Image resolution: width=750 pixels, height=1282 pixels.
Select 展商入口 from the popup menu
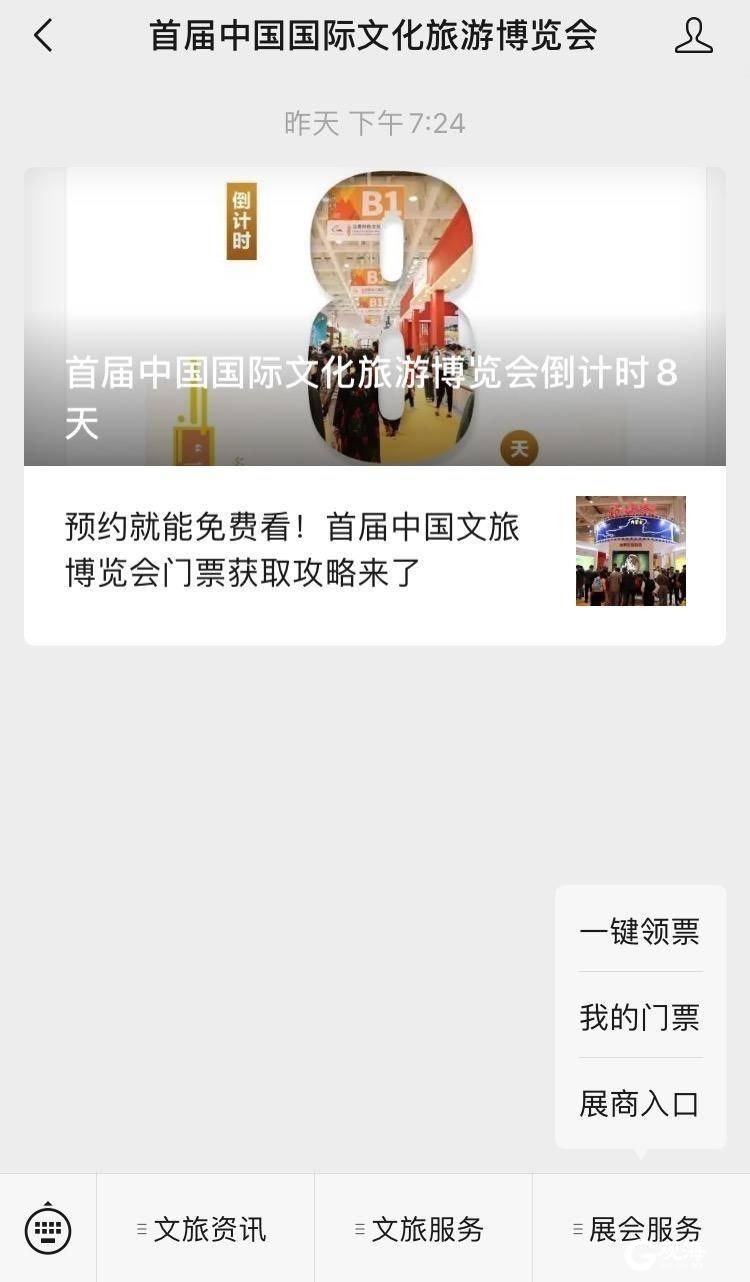click(x=640, y=1103)
